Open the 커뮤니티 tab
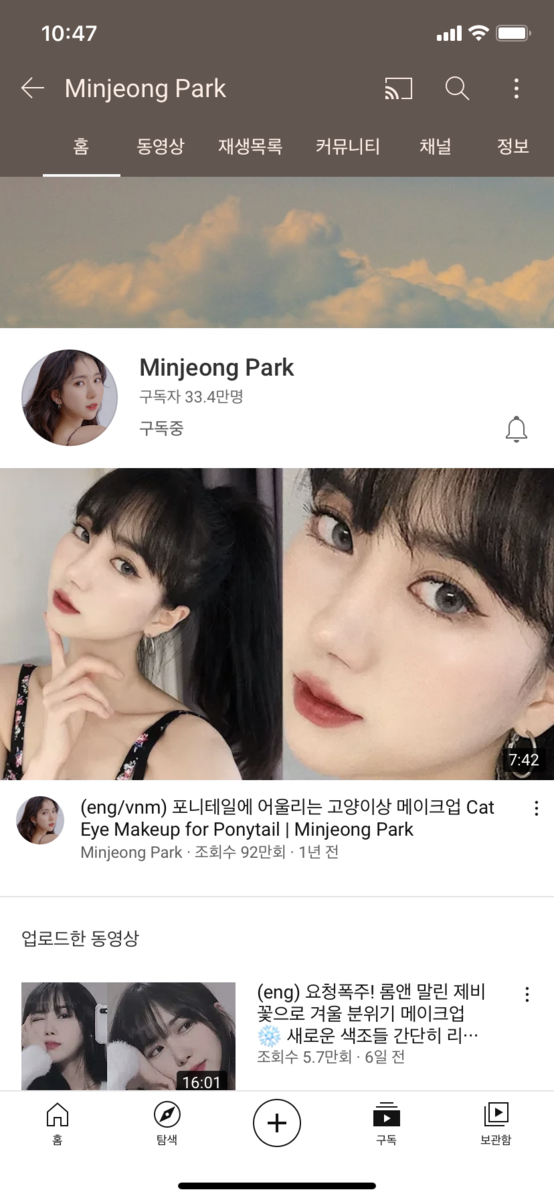Image resolution: width=554 pixels, height=1200 pixels. [347, 147]
